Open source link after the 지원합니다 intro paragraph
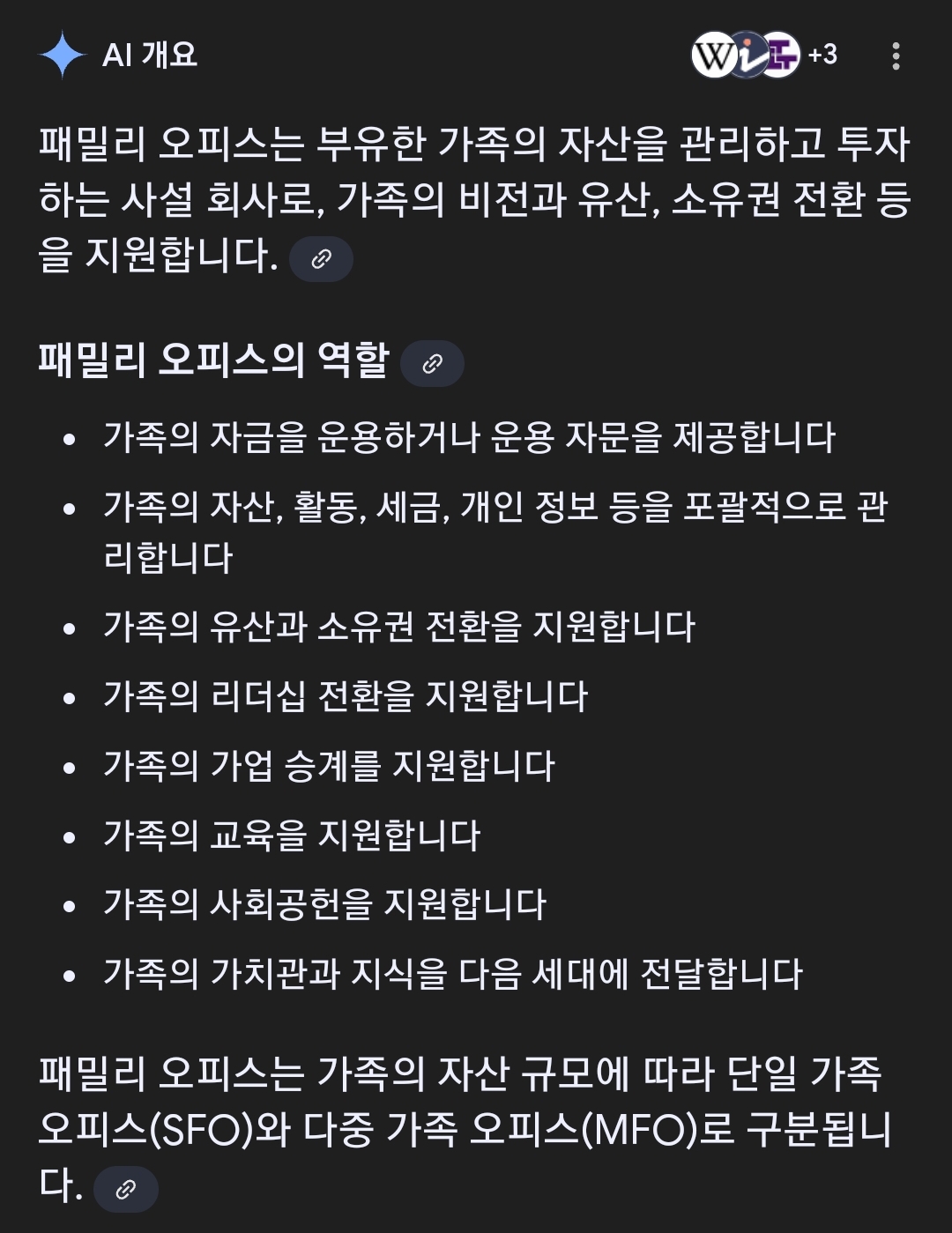 click(x=322, y=259)
